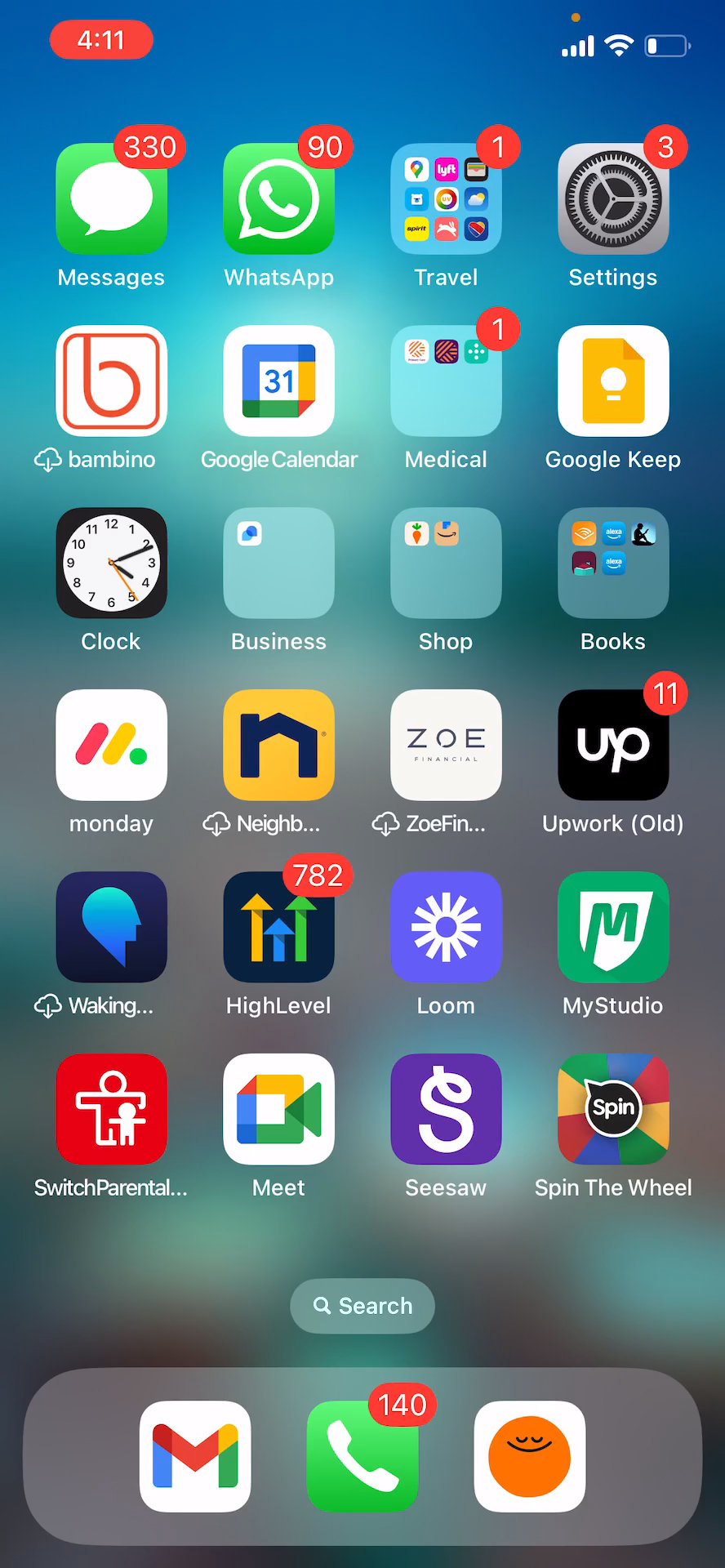Open the Medical folder
The height and width of the screenshot is (1568, 725).
pyautogui.click(x=446, y=381)
